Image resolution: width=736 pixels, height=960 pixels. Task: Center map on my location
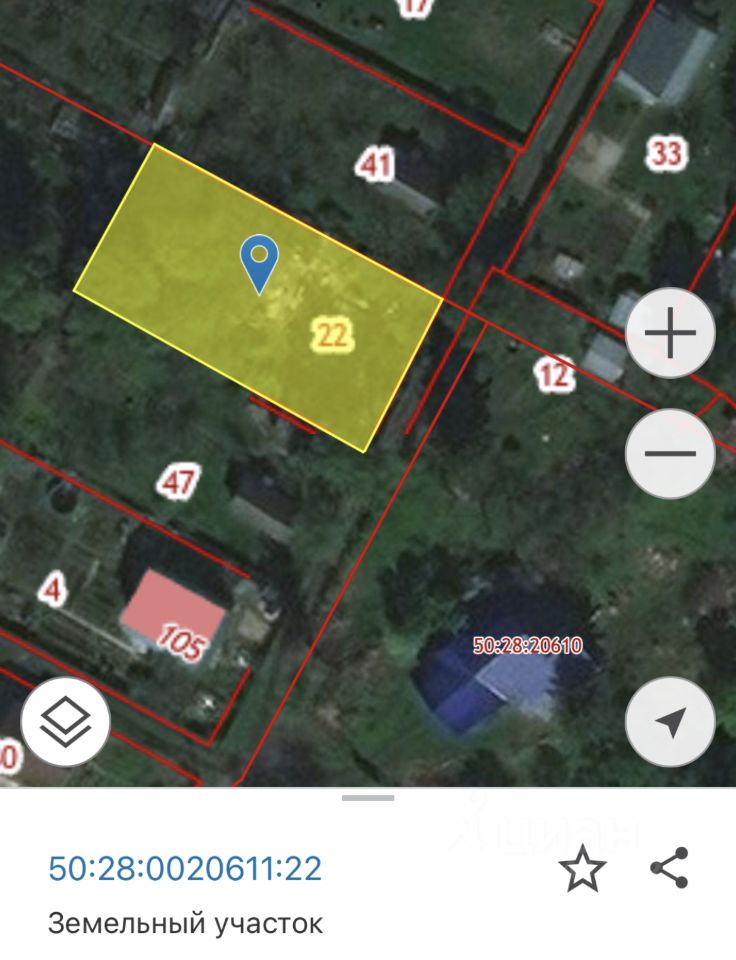pos(670,721)
